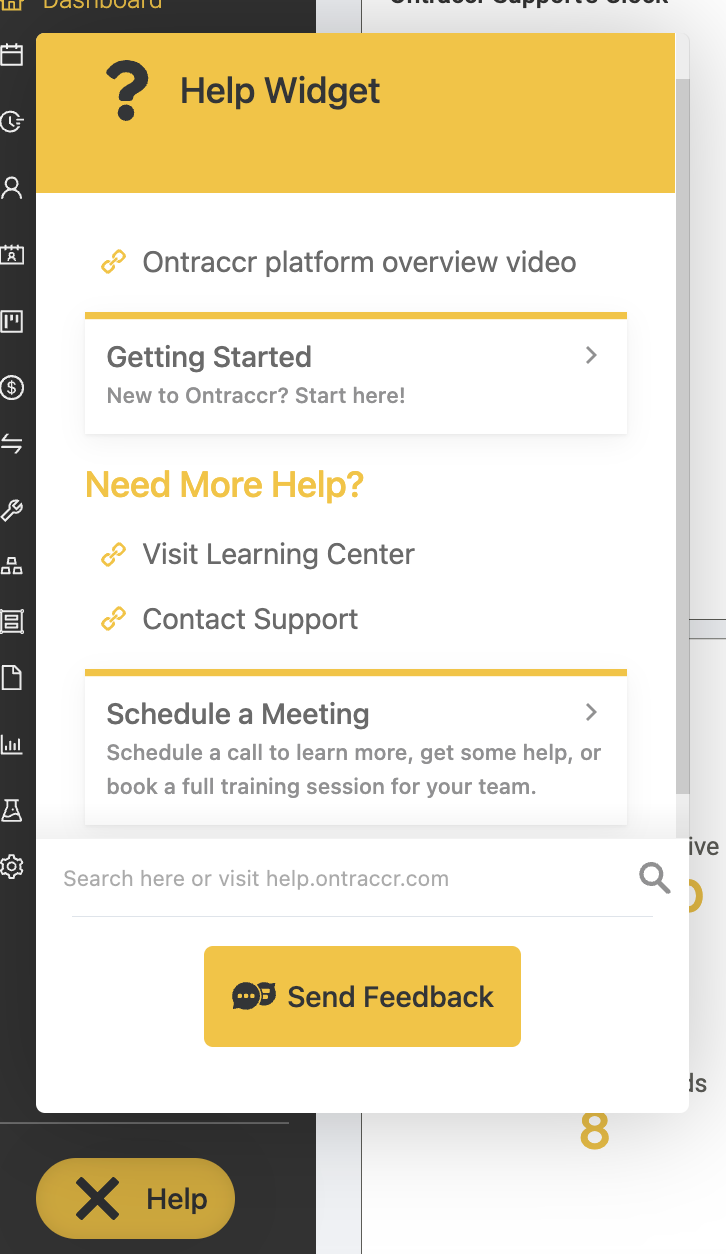726x1254 pixels.
Task: Open the Getting Started card
Action: point(356,375)
